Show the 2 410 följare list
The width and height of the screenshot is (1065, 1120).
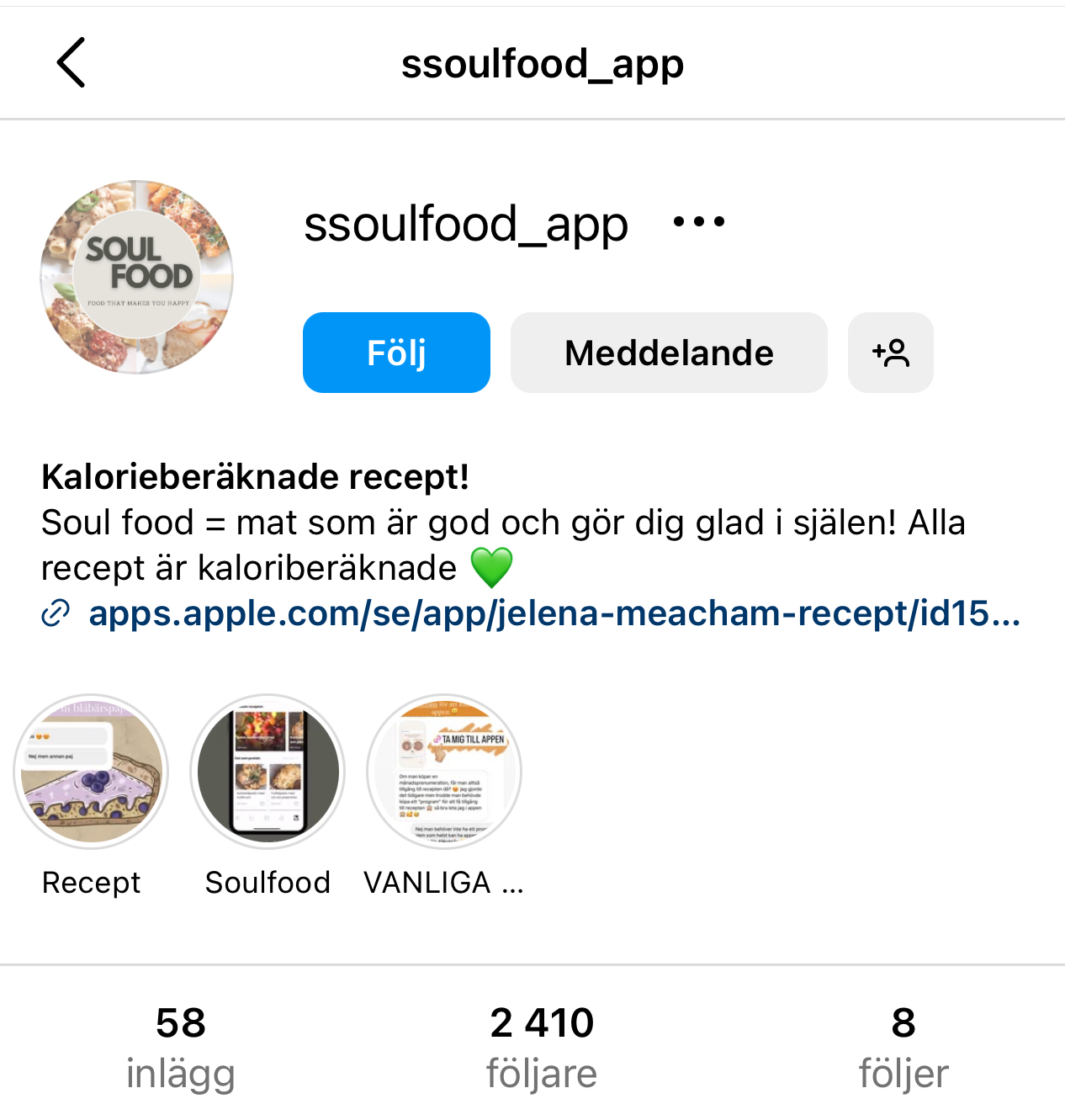(542, 1047)
